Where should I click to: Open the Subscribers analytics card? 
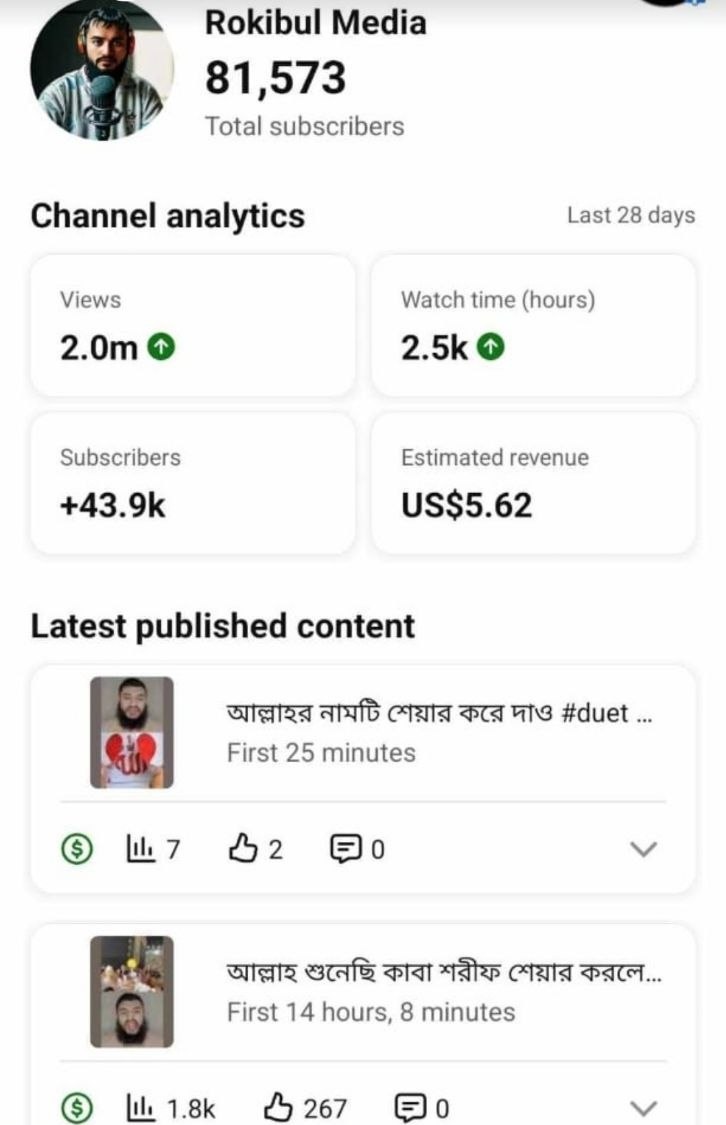pos(192,483)
